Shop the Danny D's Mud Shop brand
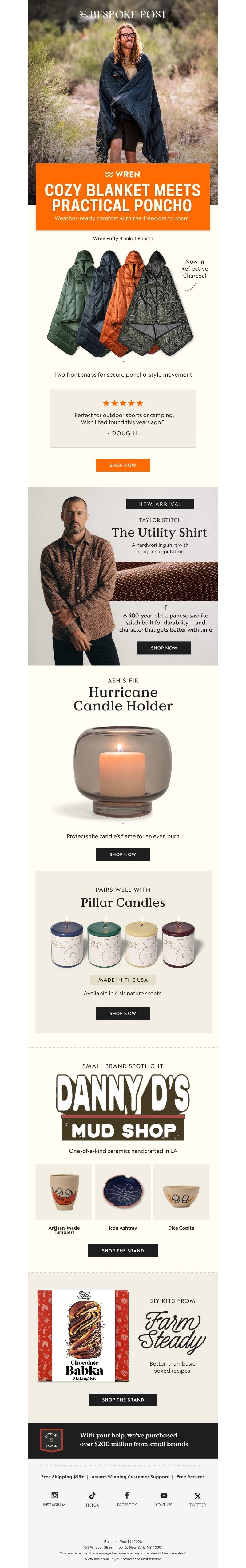246x1568 pixels. tap(122, 1250)
